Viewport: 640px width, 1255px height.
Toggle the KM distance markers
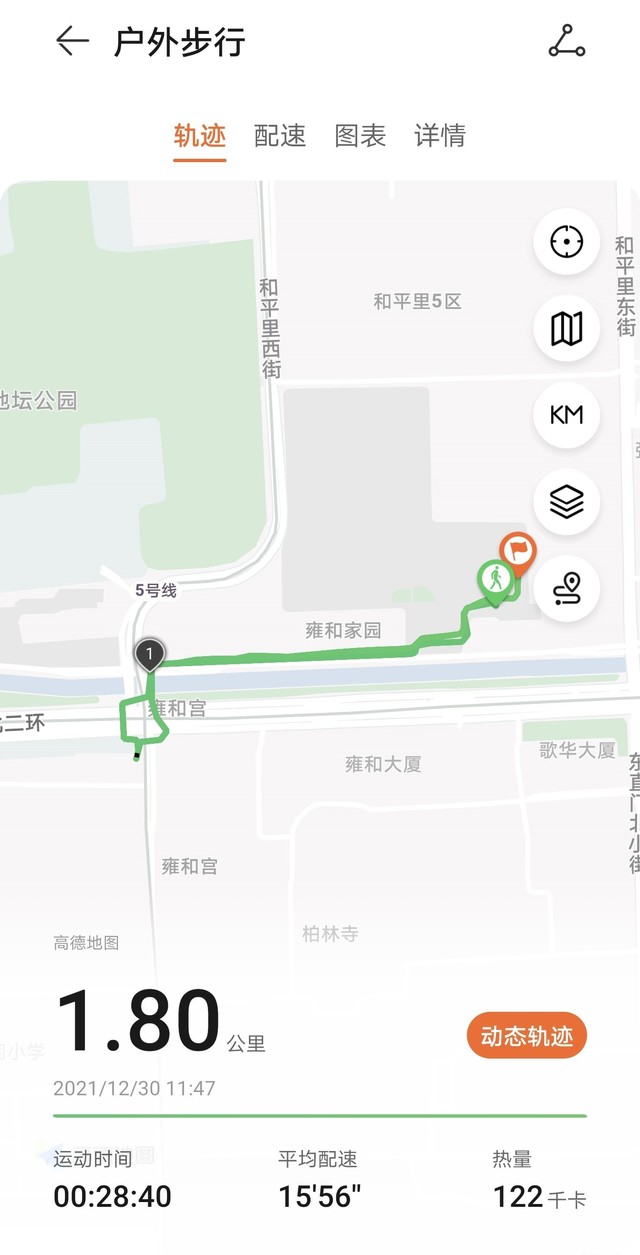567,414
